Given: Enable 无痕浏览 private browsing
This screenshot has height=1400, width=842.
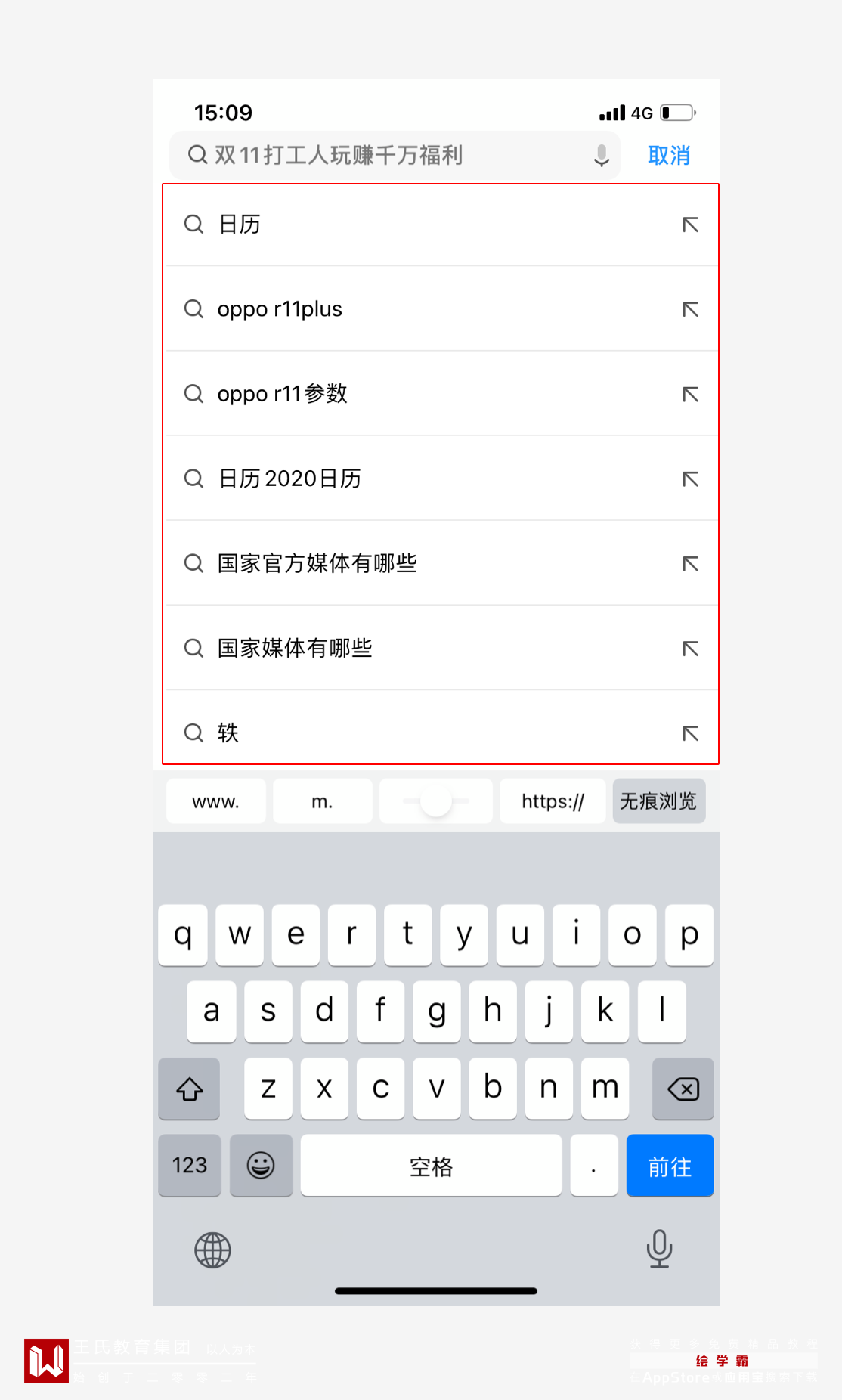Looking at the screenshot, I should click(x=658, y=801).
